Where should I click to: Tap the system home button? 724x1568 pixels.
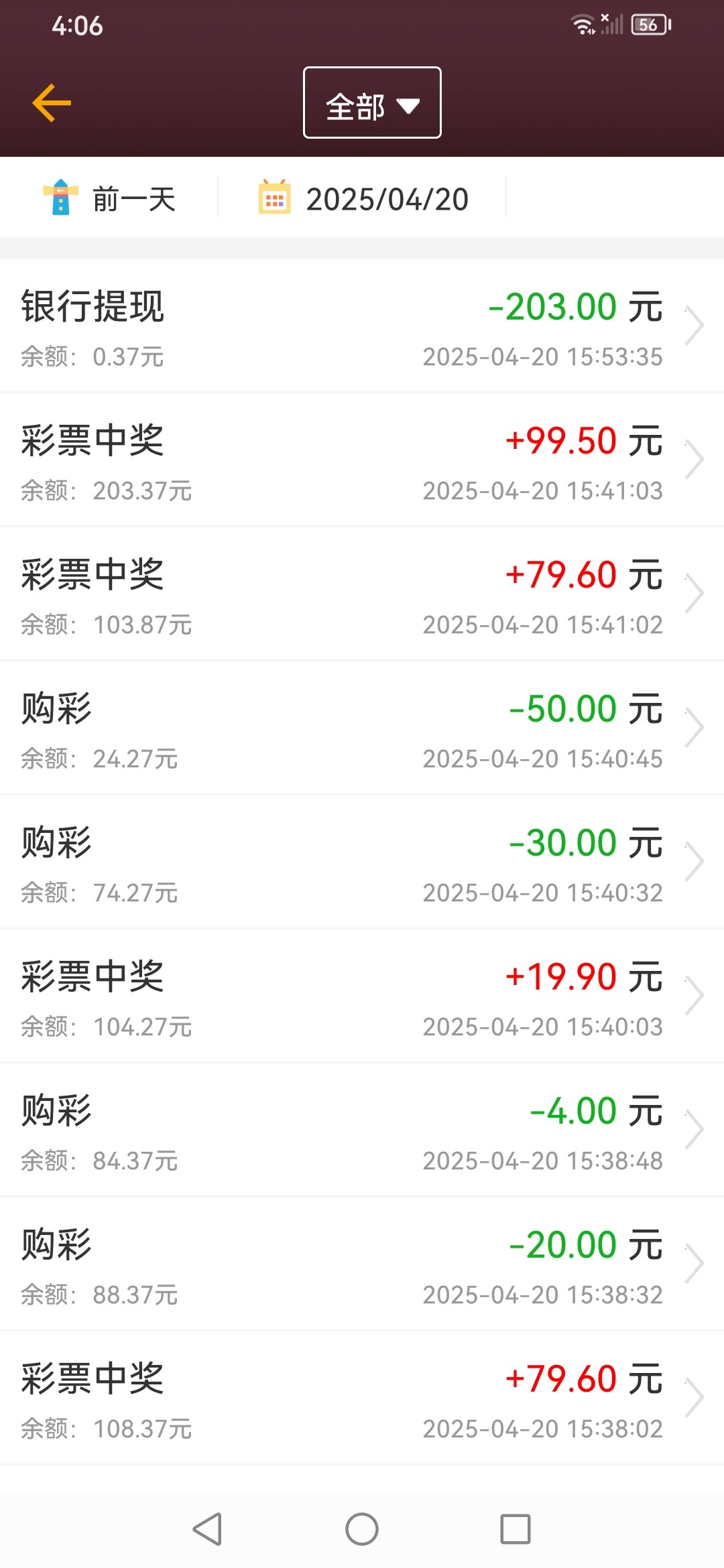(362, 1530)
